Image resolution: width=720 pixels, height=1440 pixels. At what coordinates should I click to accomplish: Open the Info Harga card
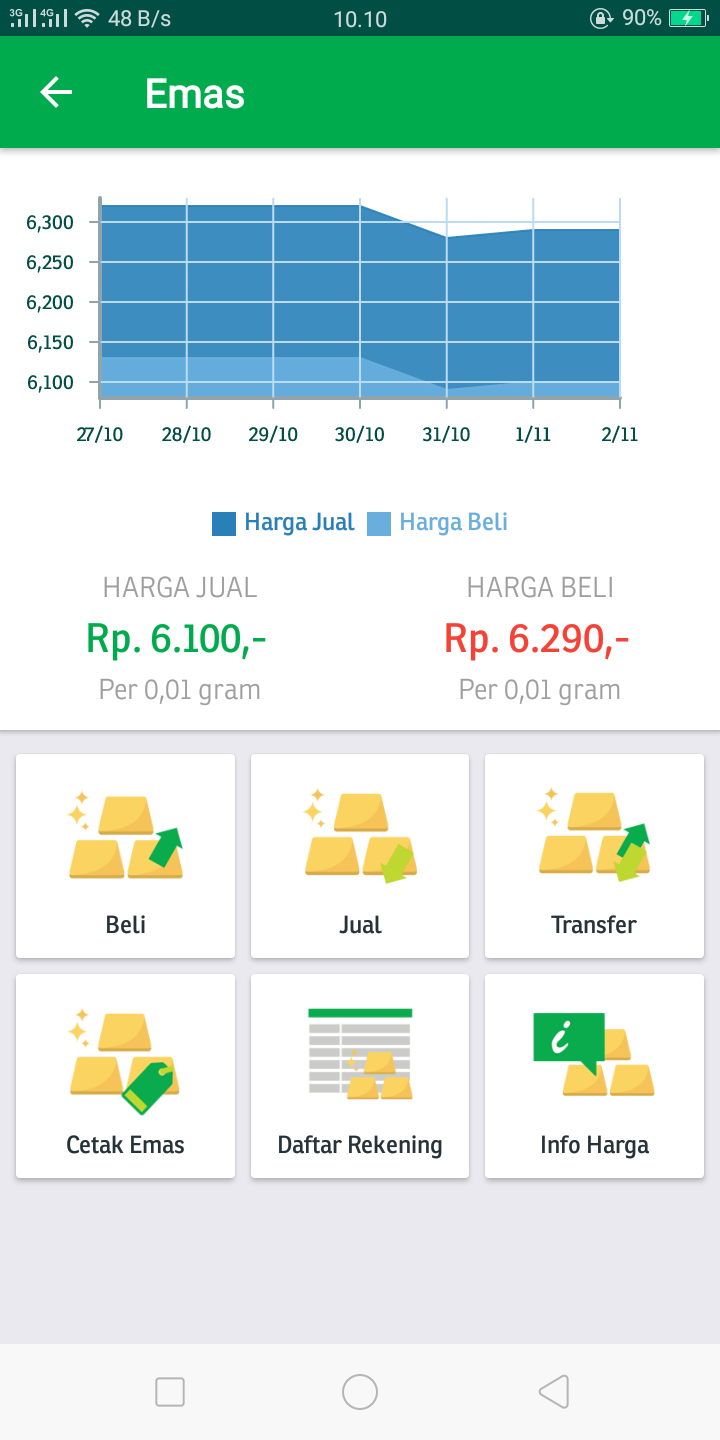(x=594, y=1076)
